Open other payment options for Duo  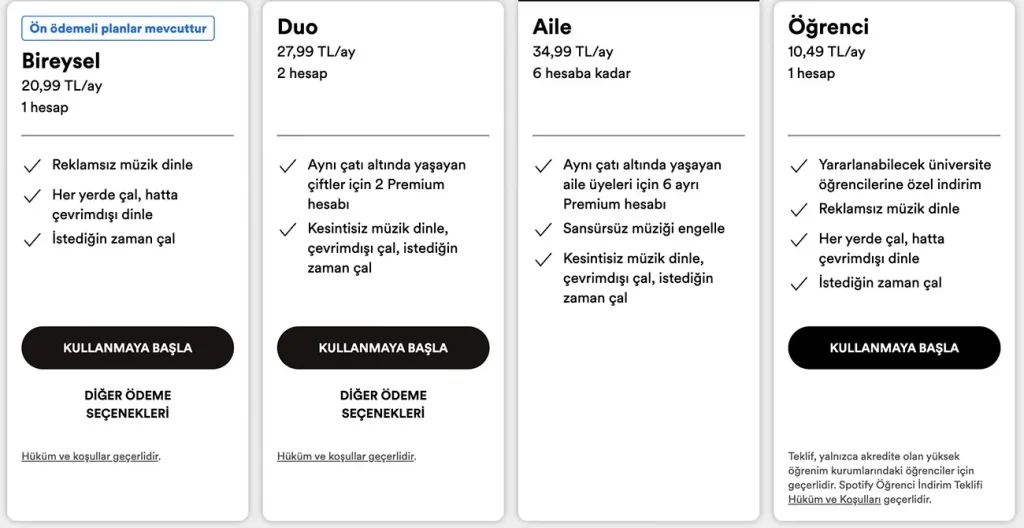(x=383, y=404)
